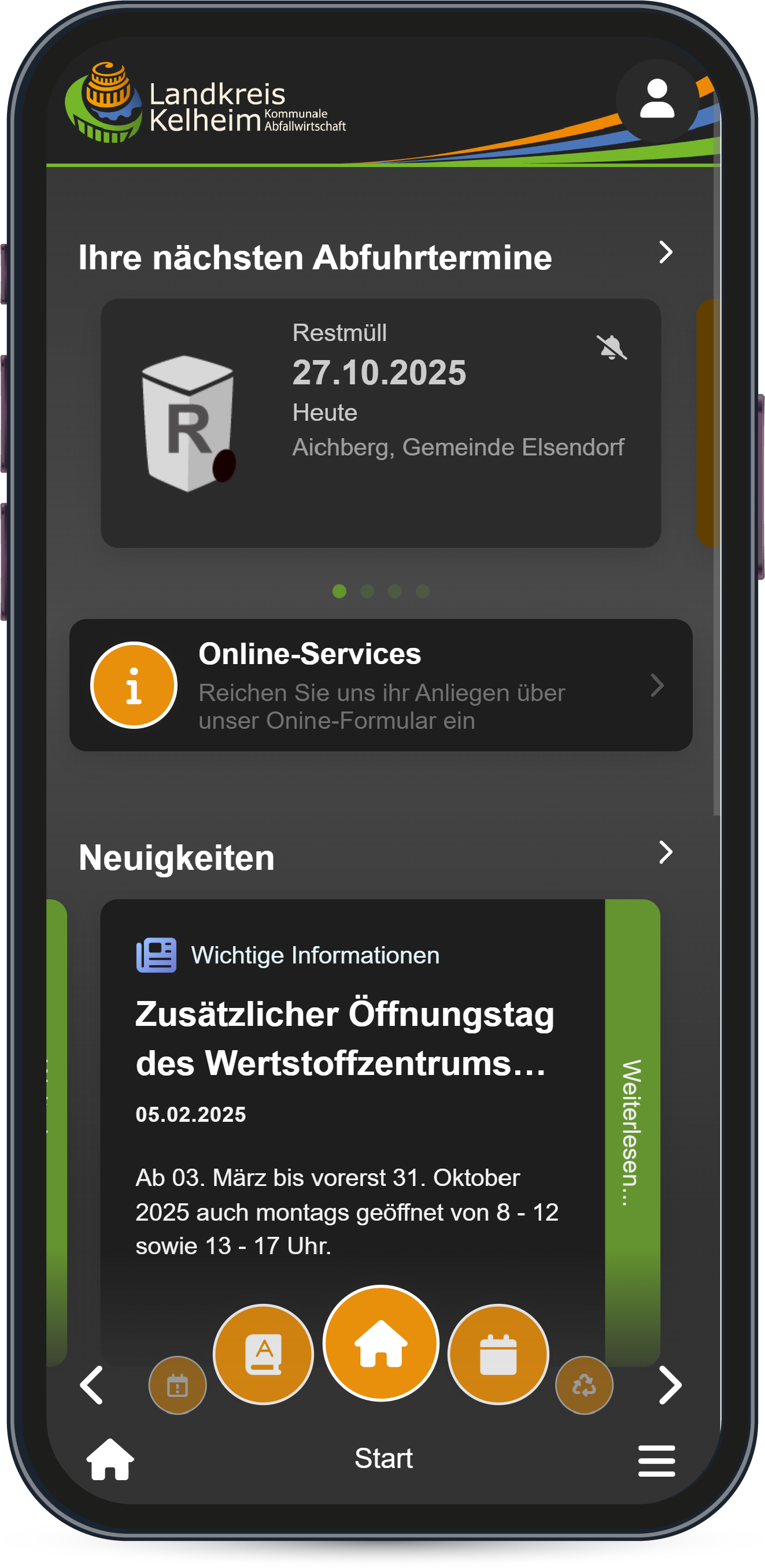Open the calendar shortcut button
Image resolution: width=765 pixels, height=1568 pixels.
pos(498,1354)
